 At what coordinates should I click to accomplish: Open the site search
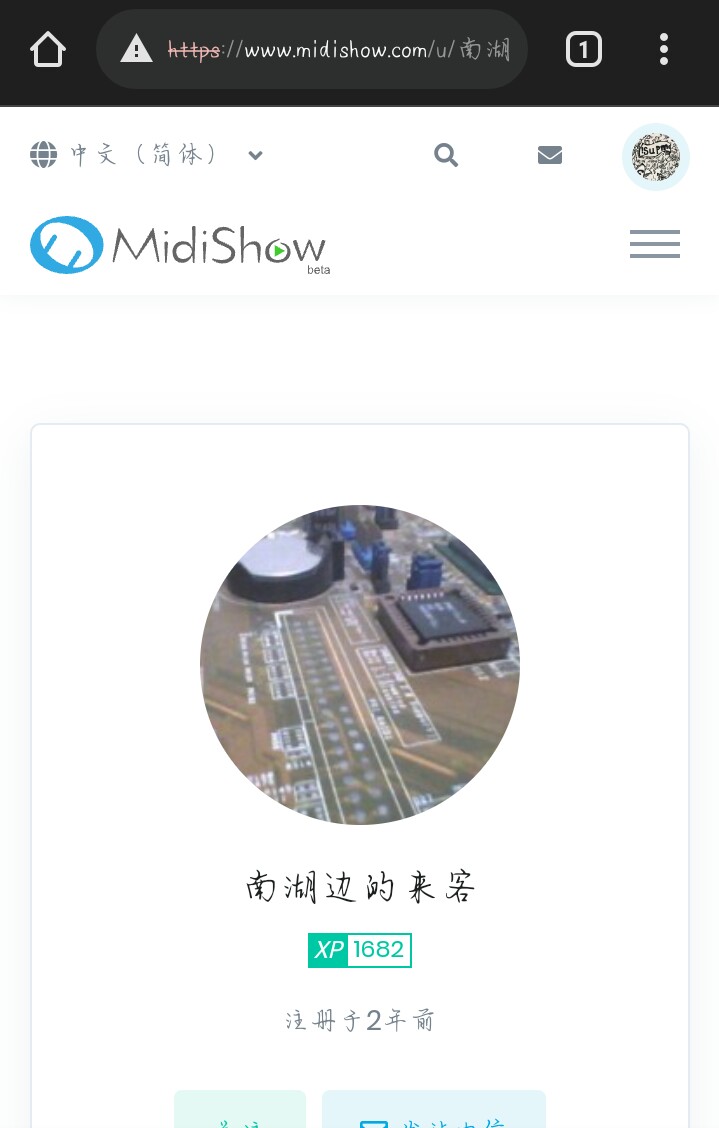(446, 155)
